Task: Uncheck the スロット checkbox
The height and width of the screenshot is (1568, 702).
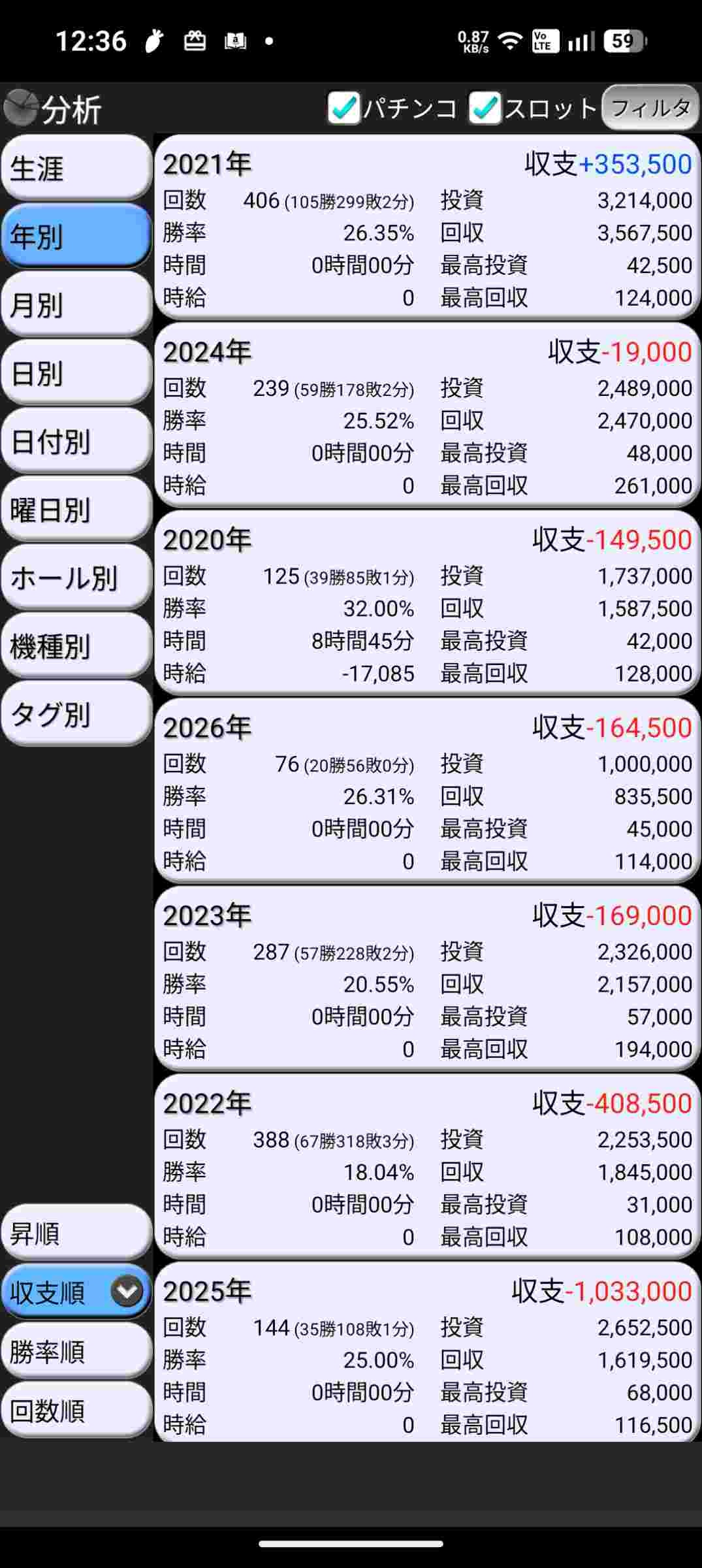Action: (485, 108)
